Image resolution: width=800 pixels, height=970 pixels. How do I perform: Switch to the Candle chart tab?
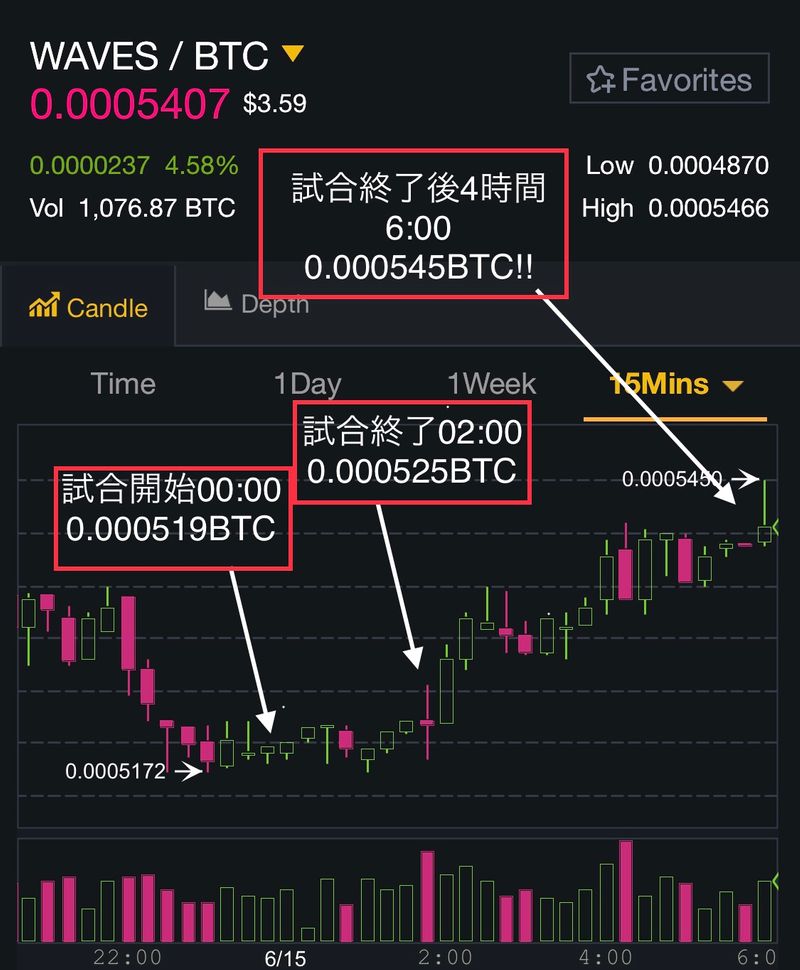89,306
